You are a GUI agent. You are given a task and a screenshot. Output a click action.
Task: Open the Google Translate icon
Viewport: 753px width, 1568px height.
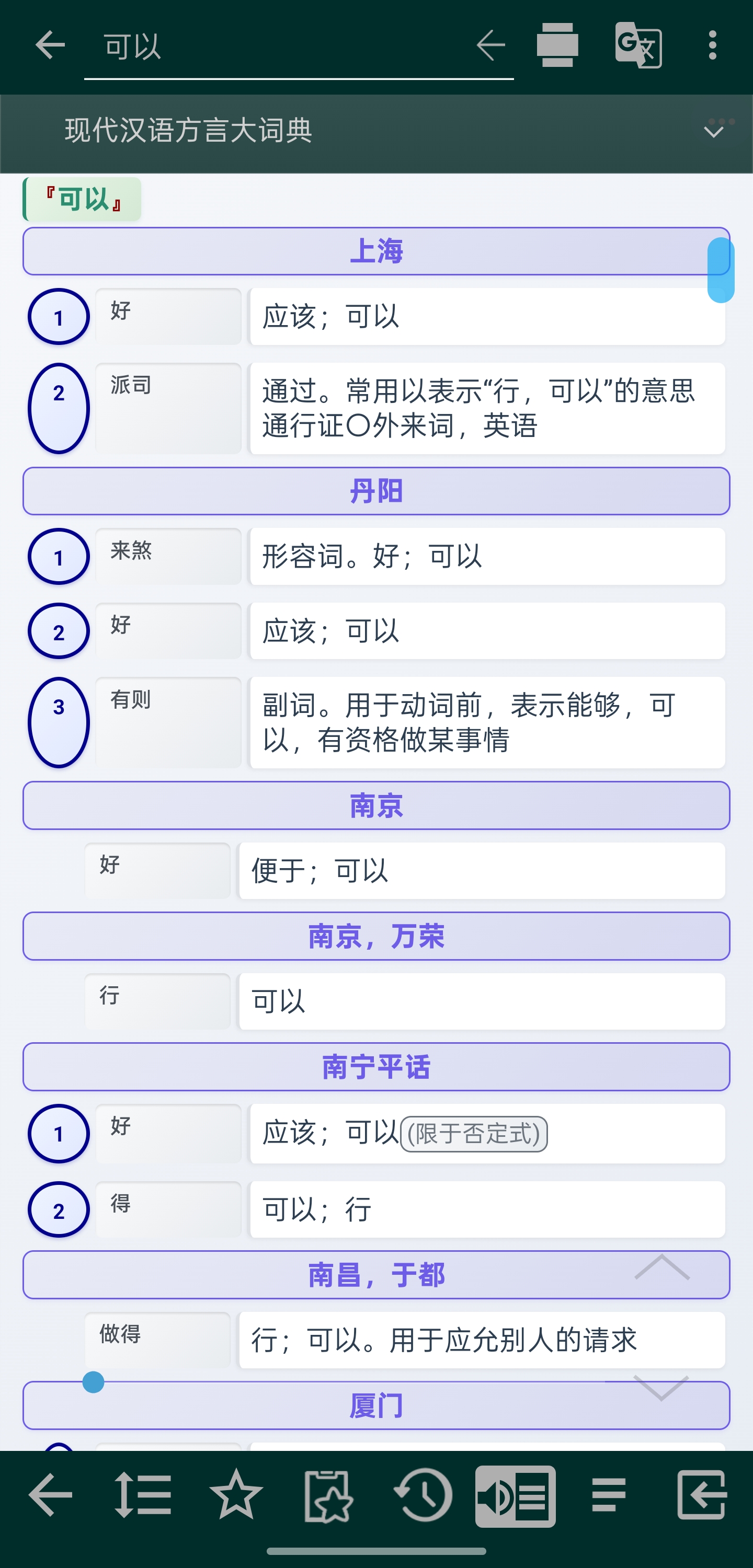coord(638,45)
